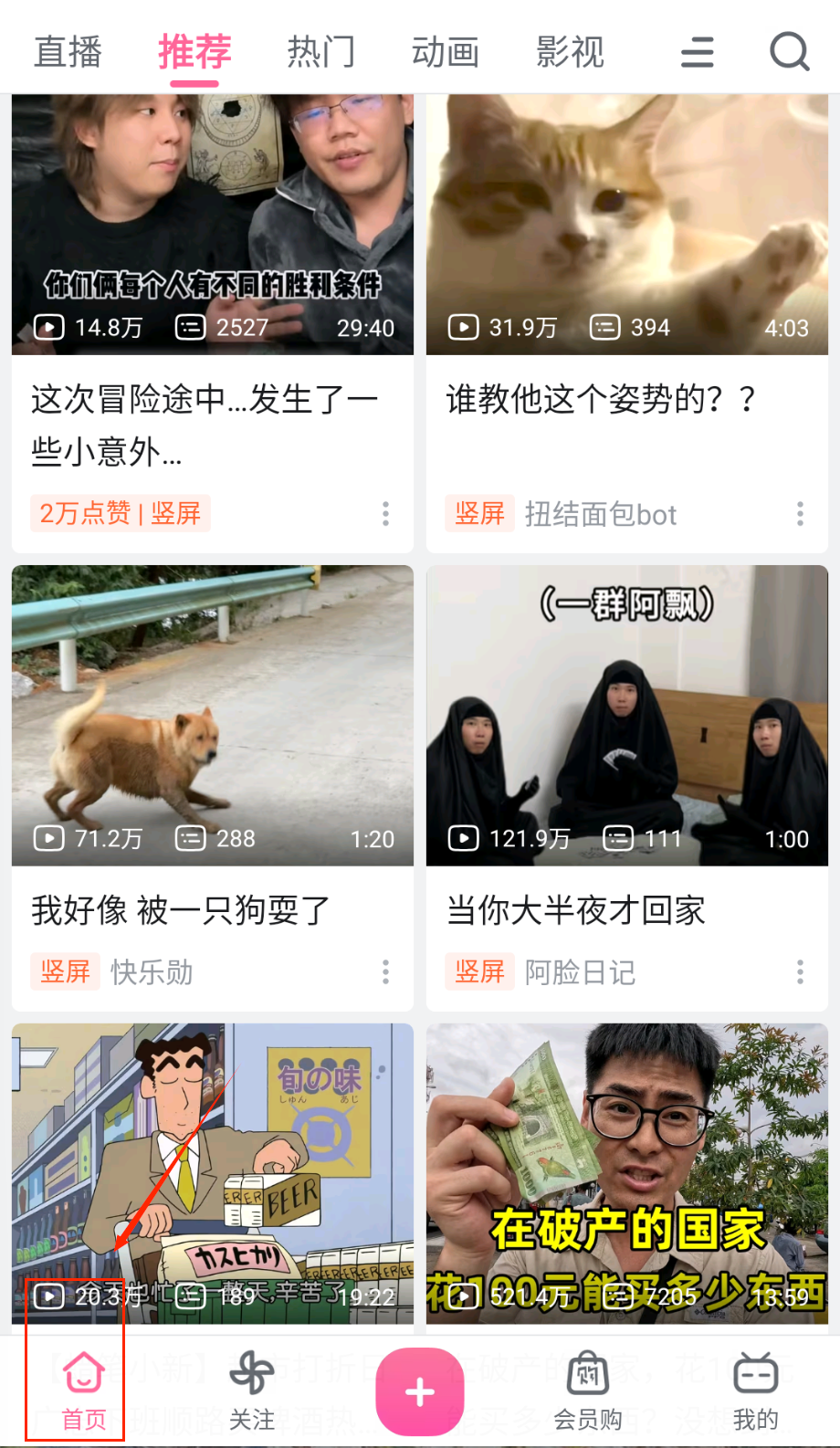Open the search icon
This screenshot has height=1448, width=840.
[x=789, y=52]
